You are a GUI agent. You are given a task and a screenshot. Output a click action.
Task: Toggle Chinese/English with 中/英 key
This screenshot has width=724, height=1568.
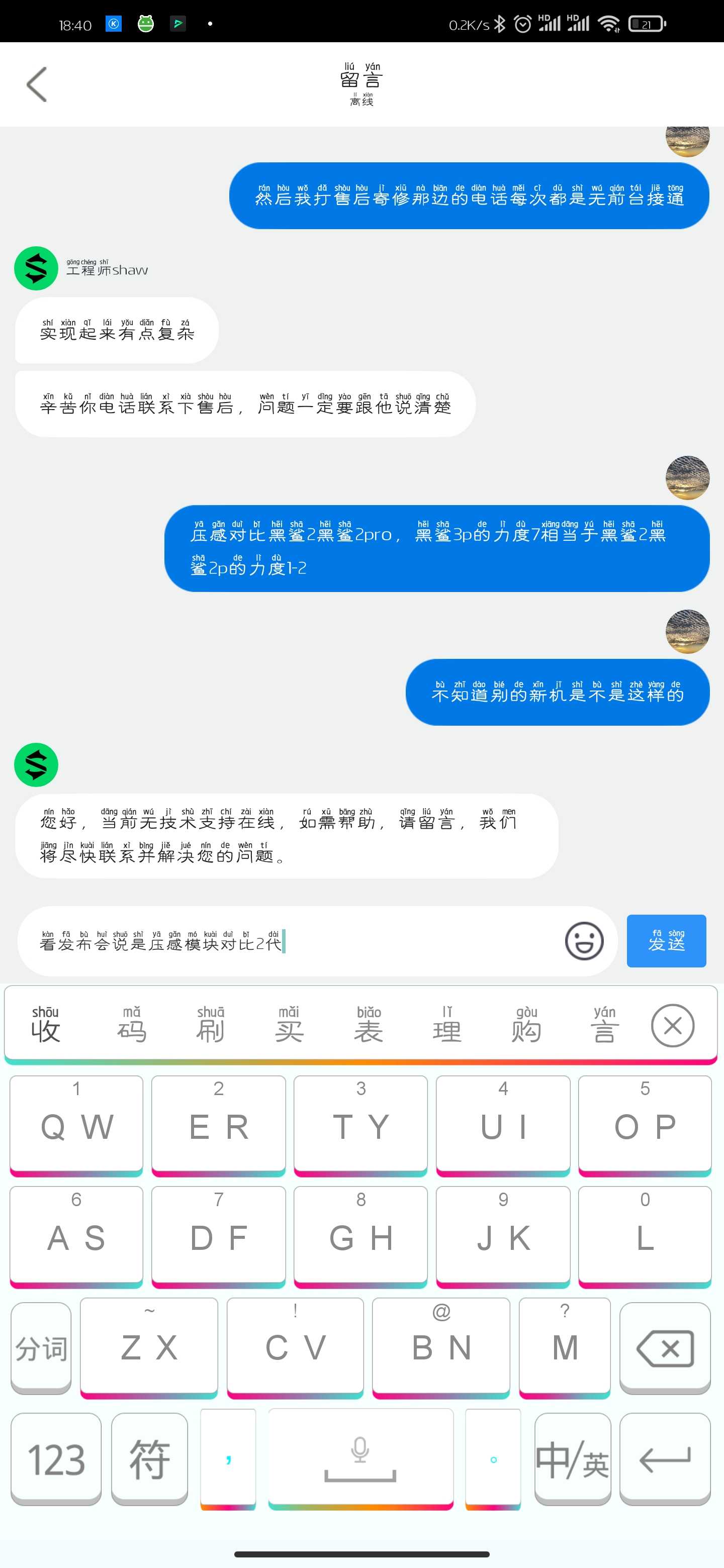(572, 1459)
